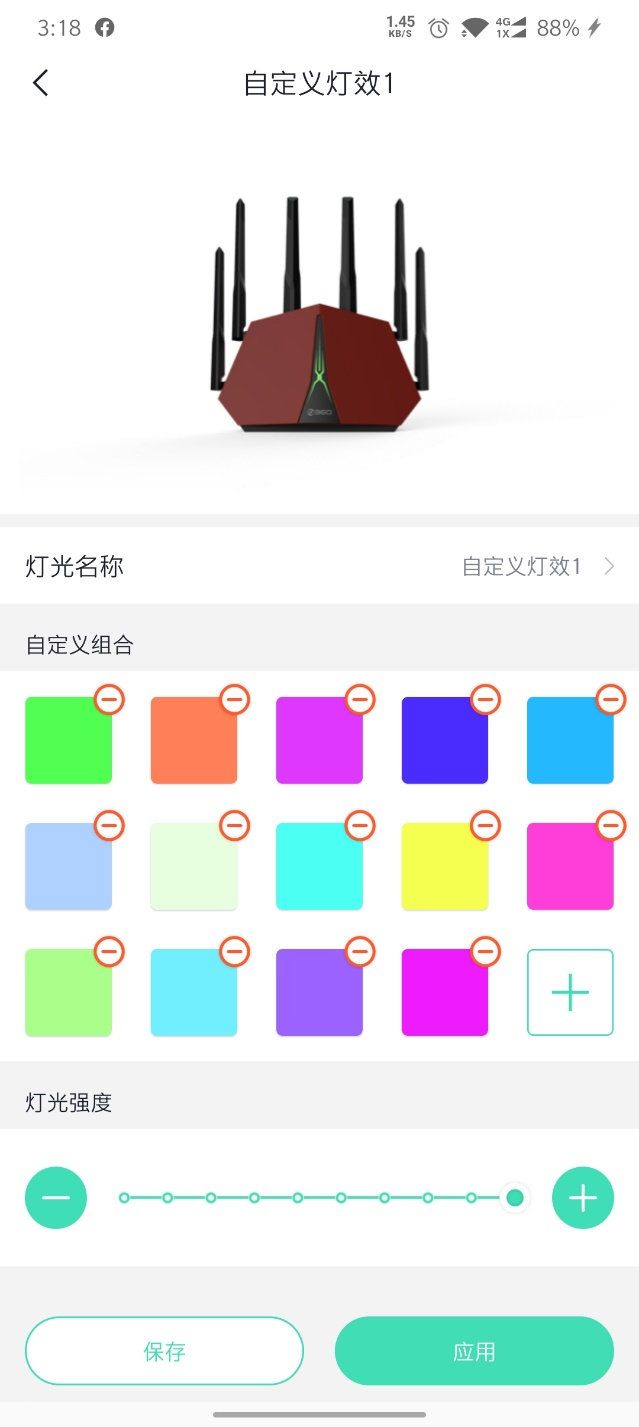Tap 保存 to save the light effect

coord(164,1351)
